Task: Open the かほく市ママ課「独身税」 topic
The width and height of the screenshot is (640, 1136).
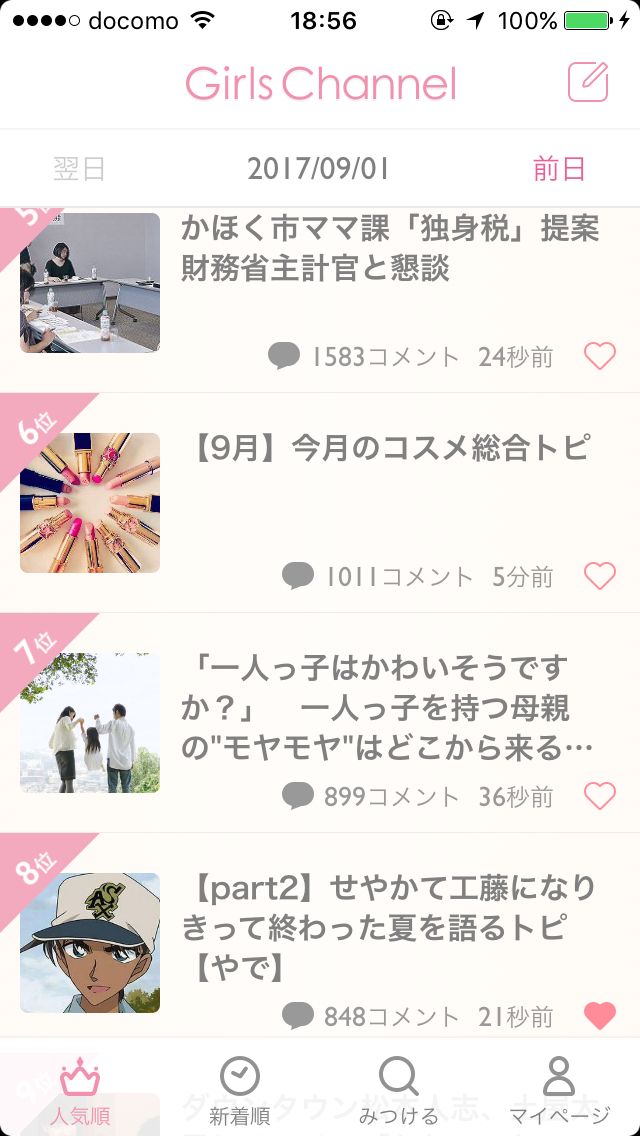Action: (390, 248)
